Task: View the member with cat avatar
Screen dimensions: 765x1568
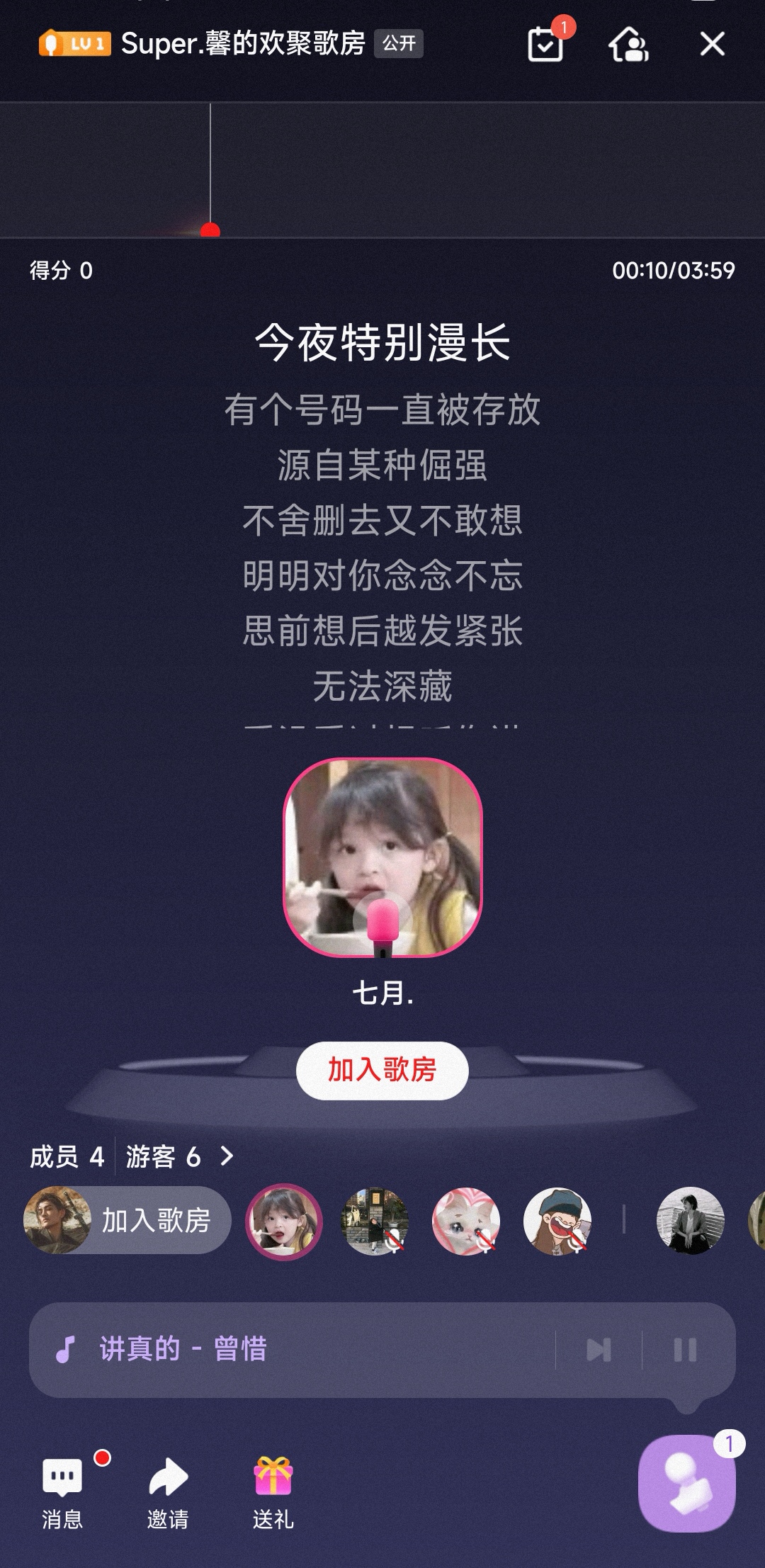Action: (466, 1221)
